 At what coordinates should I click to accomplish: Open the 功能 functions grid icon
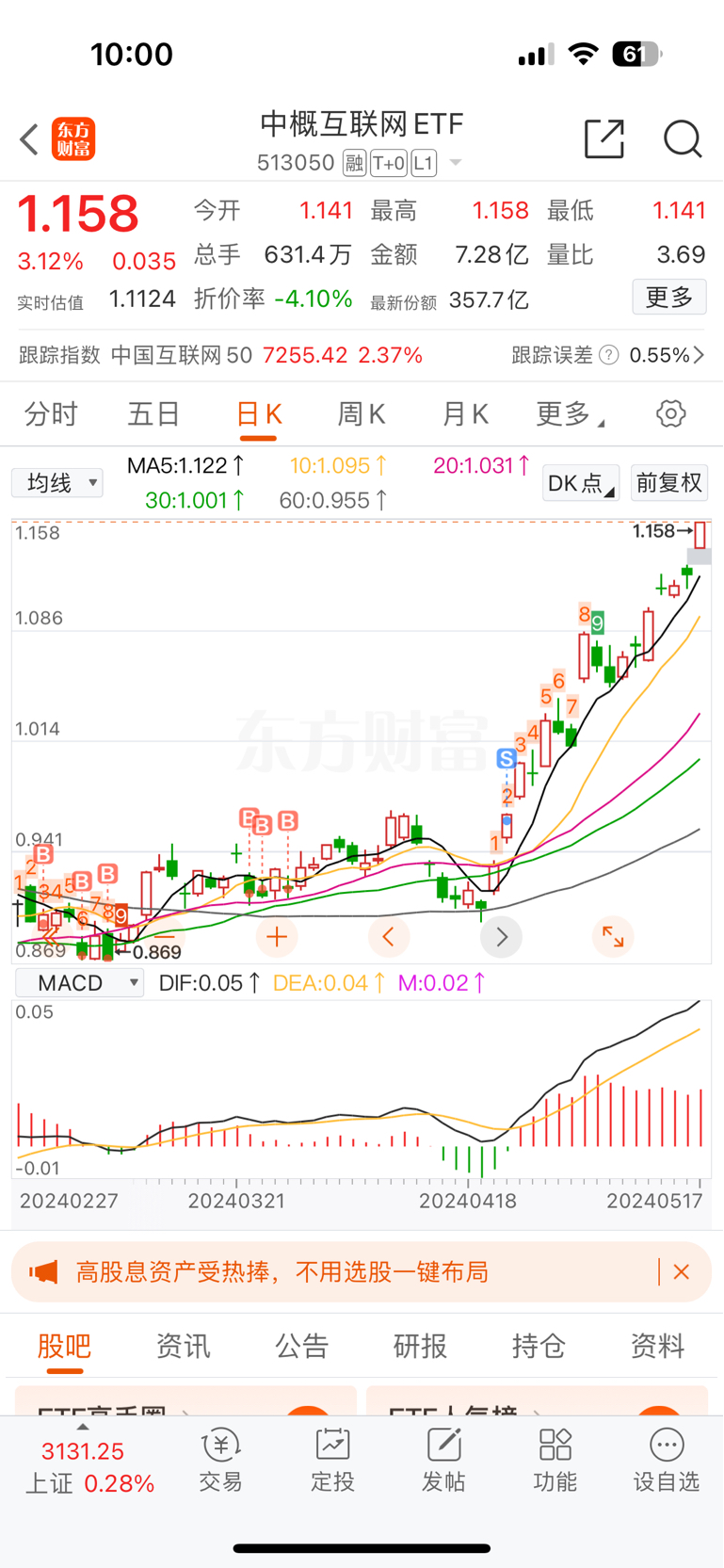click(x=555, y=1458)
